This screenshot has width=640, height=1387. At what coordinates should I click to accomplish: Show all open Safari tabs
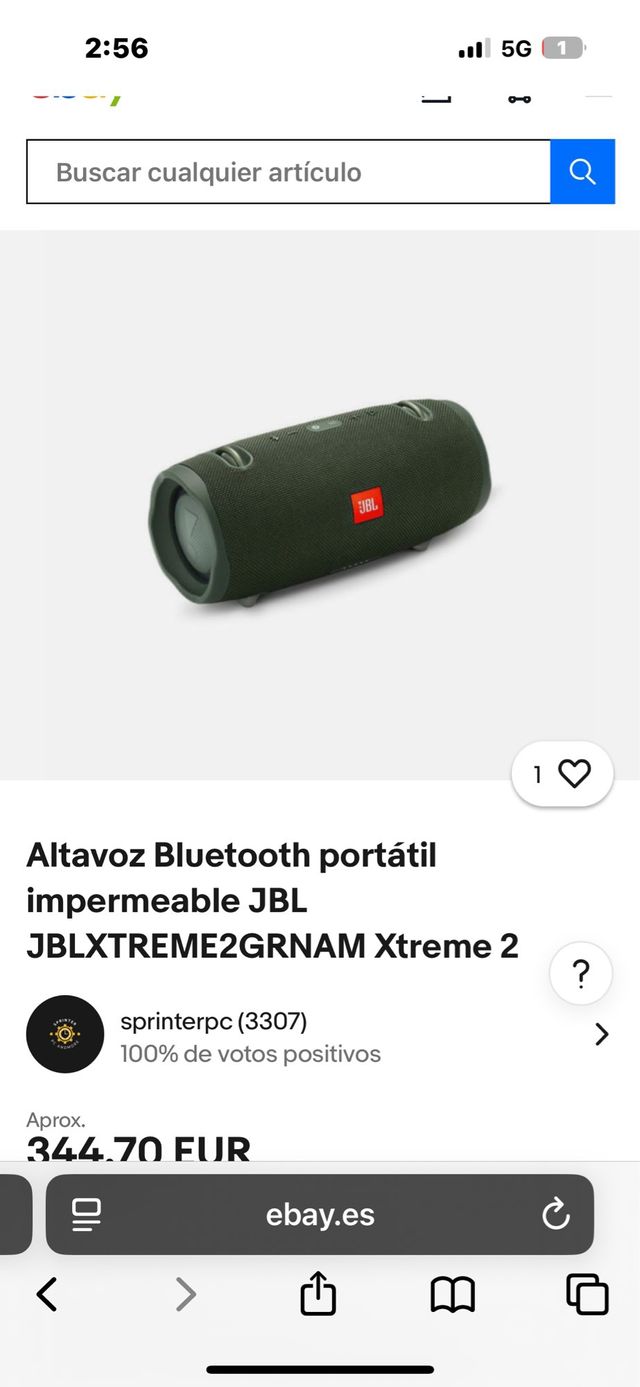(587, 1295)
